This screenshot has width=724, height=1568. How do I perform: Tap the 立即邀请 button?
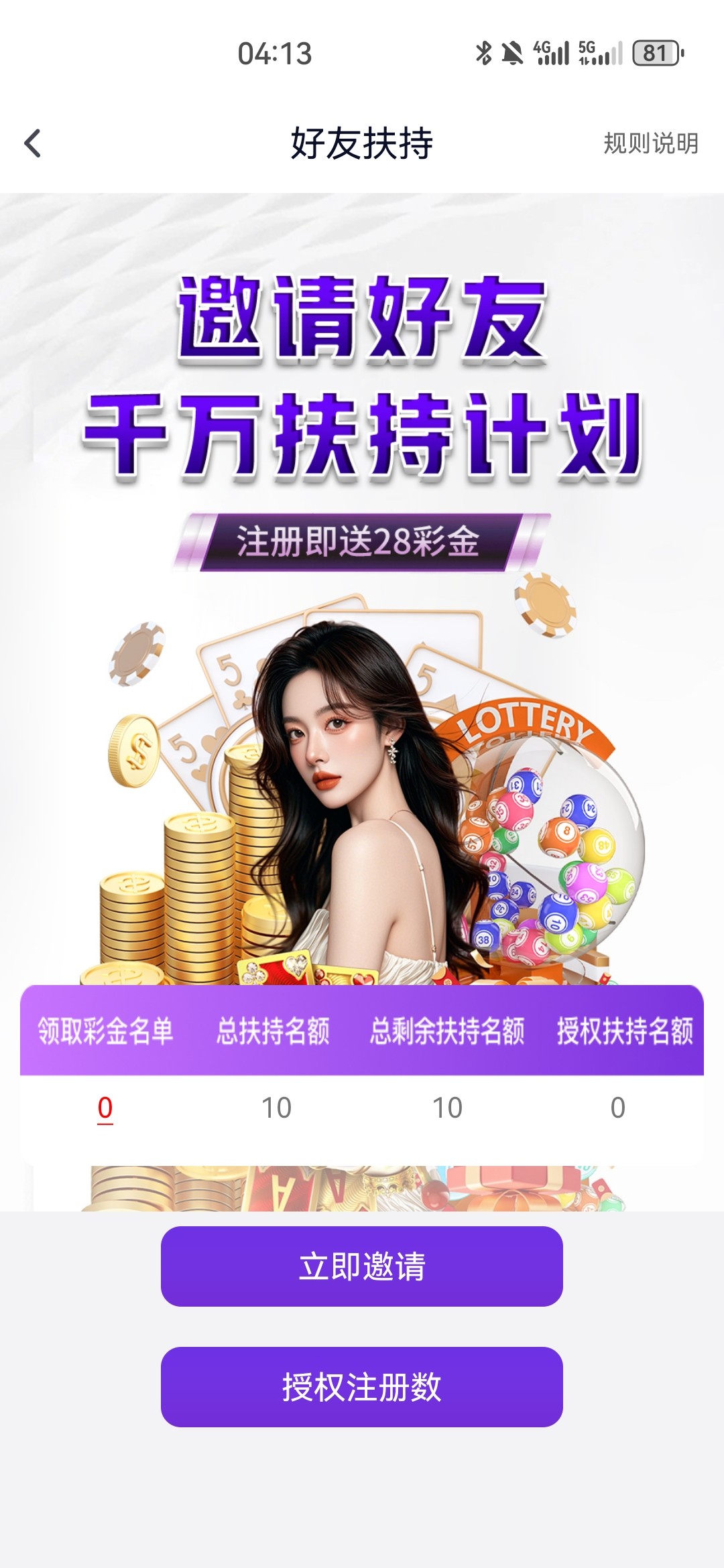pyautogui.click(x=361, y=1266)
